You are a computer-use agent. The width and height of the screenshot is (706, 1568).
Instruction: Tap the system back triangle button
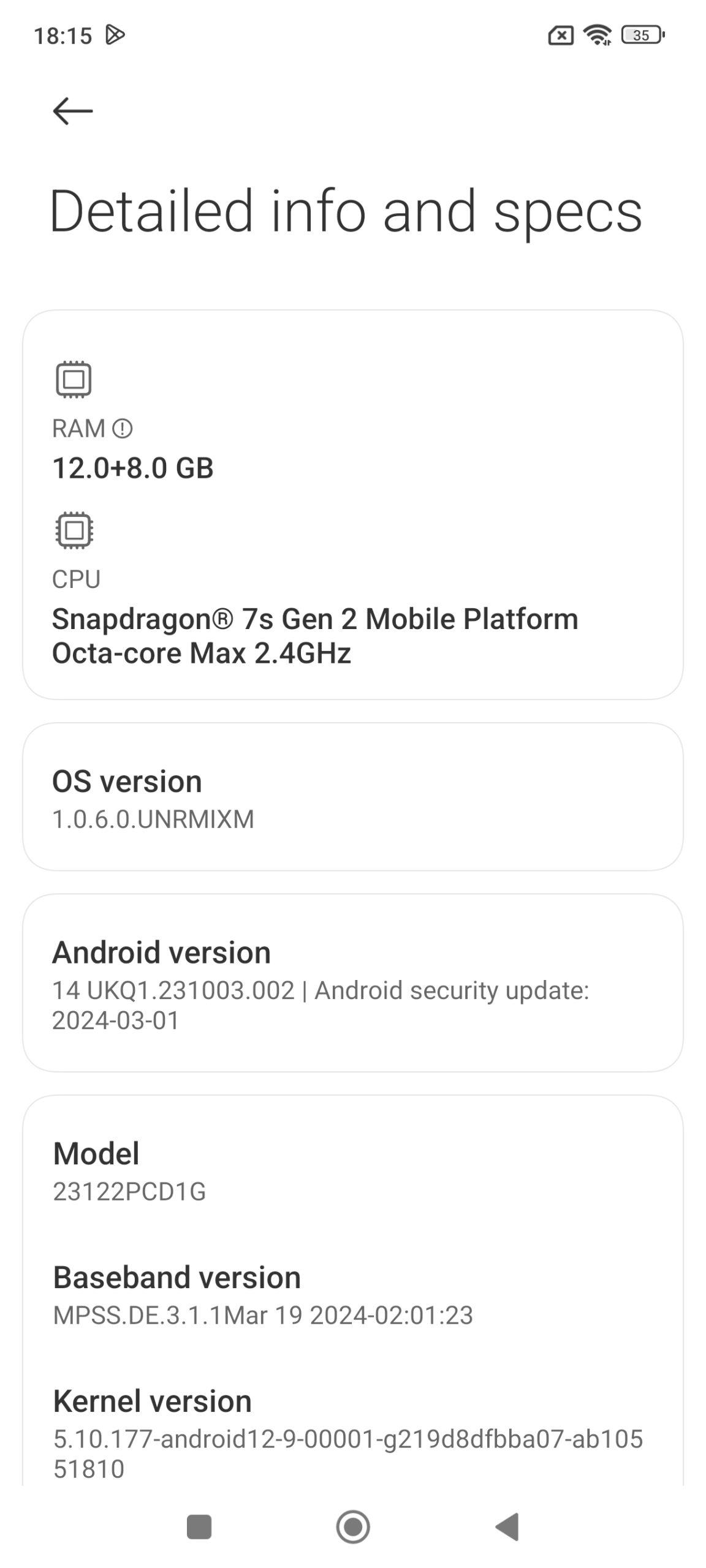click(x=507, y=1526)
